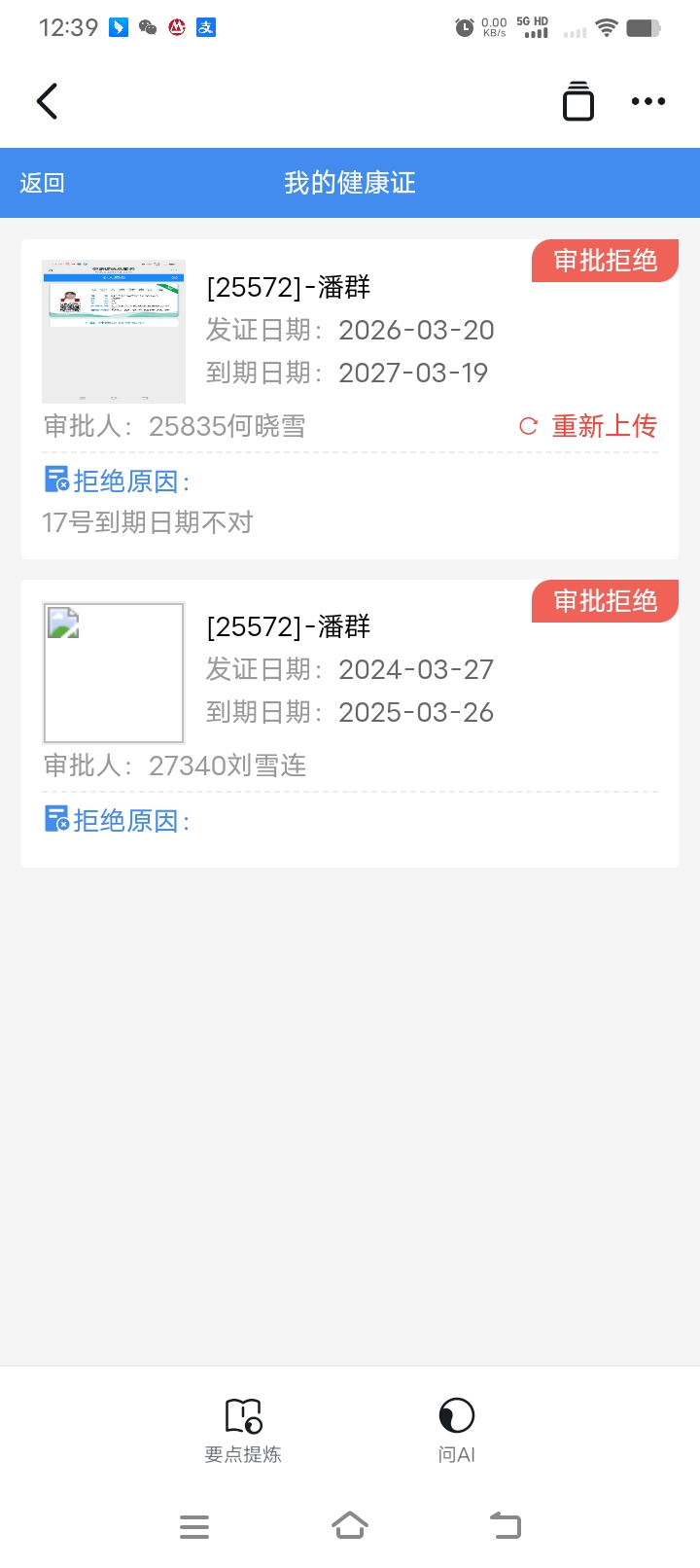Image resolution: width=700 pixels, height=1568 pixels.
Task: Open the recent apps menu
Action: coord(194,1526)
